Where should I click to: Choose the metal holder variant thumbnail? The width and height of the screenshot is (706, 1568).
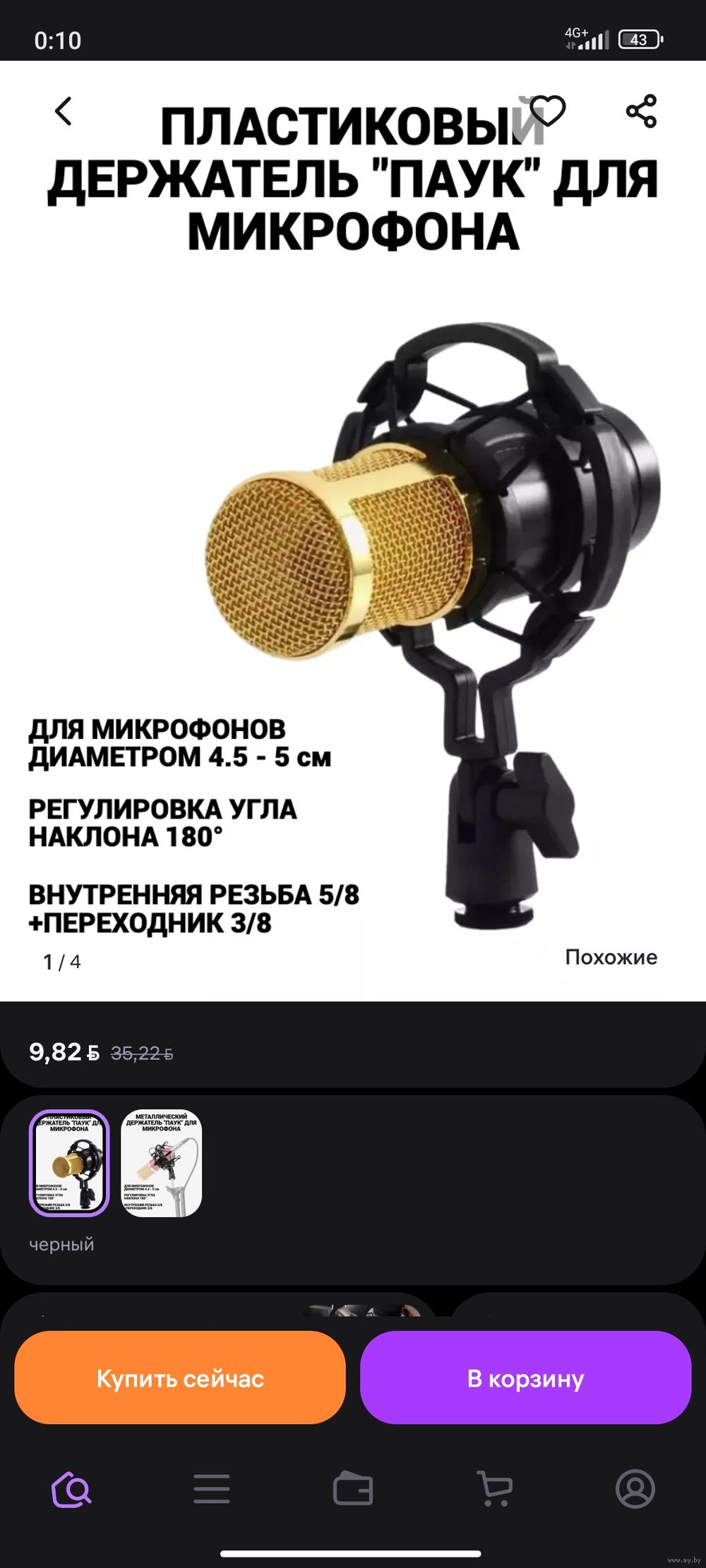coord(161,1164)
